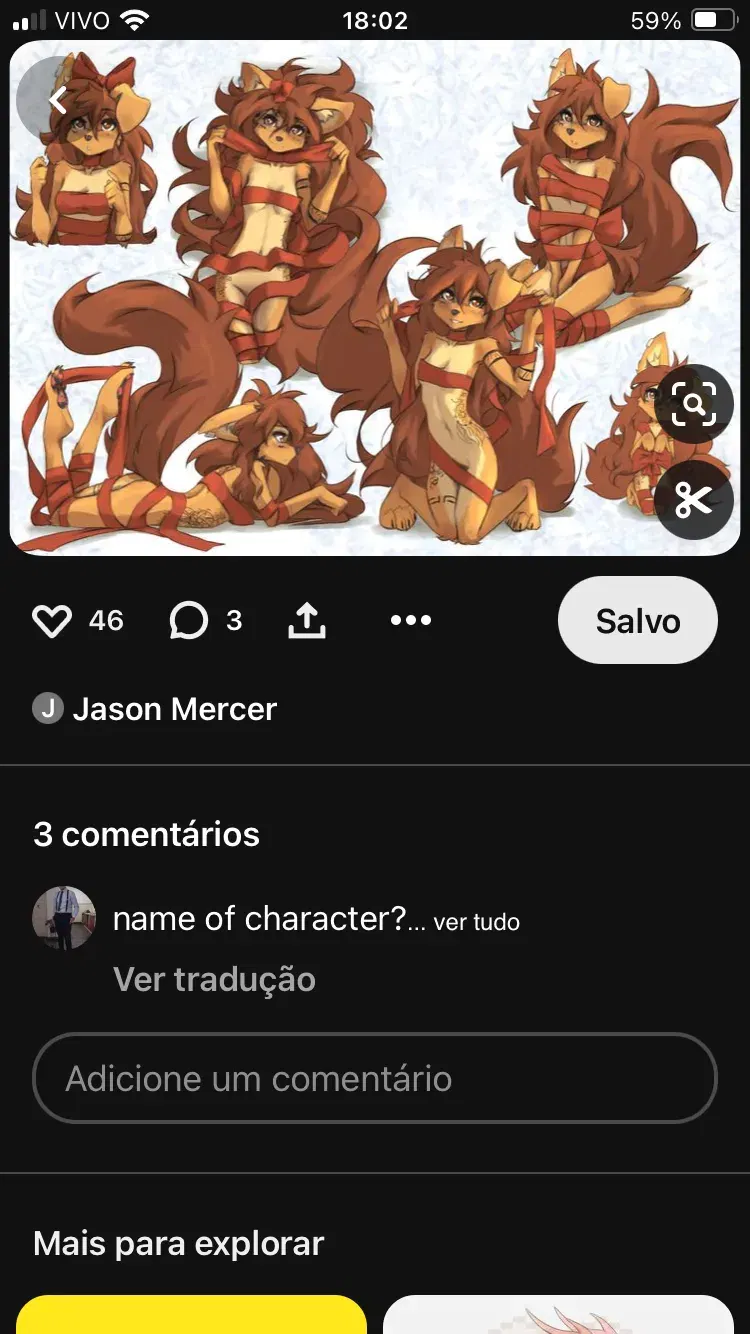Like this pin with the heart
The height and width of the screenshot is (1334, 750).
(52, 621)
